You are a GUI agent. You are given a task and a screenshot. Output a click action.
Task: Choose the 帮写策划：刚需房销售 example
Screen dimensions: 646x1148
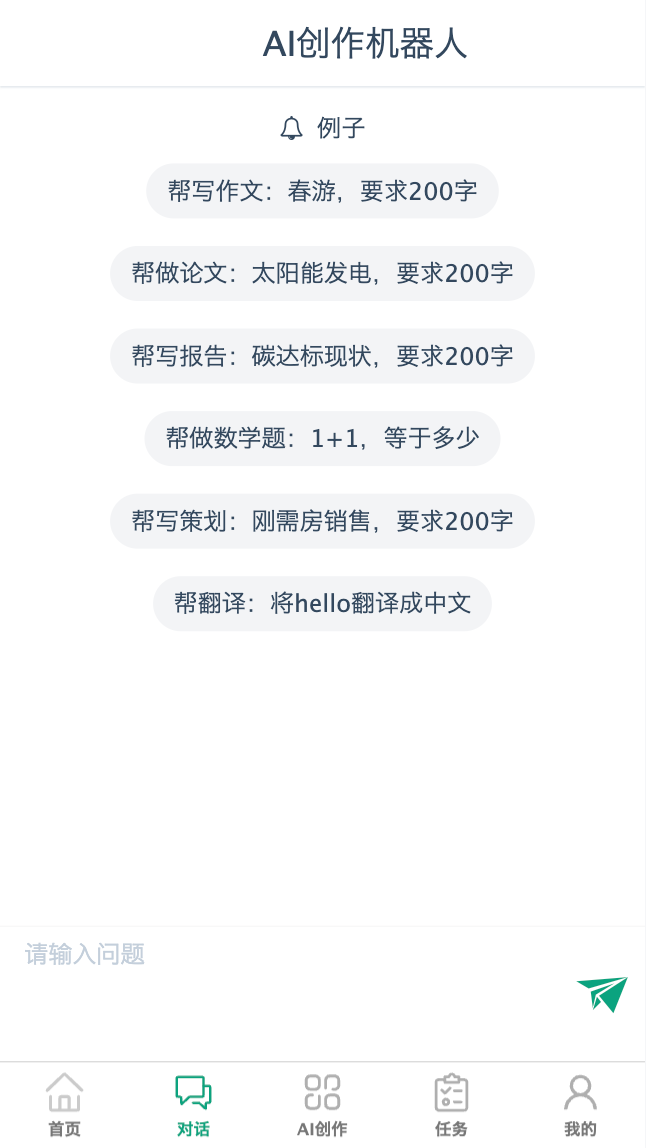click(322, 521)
